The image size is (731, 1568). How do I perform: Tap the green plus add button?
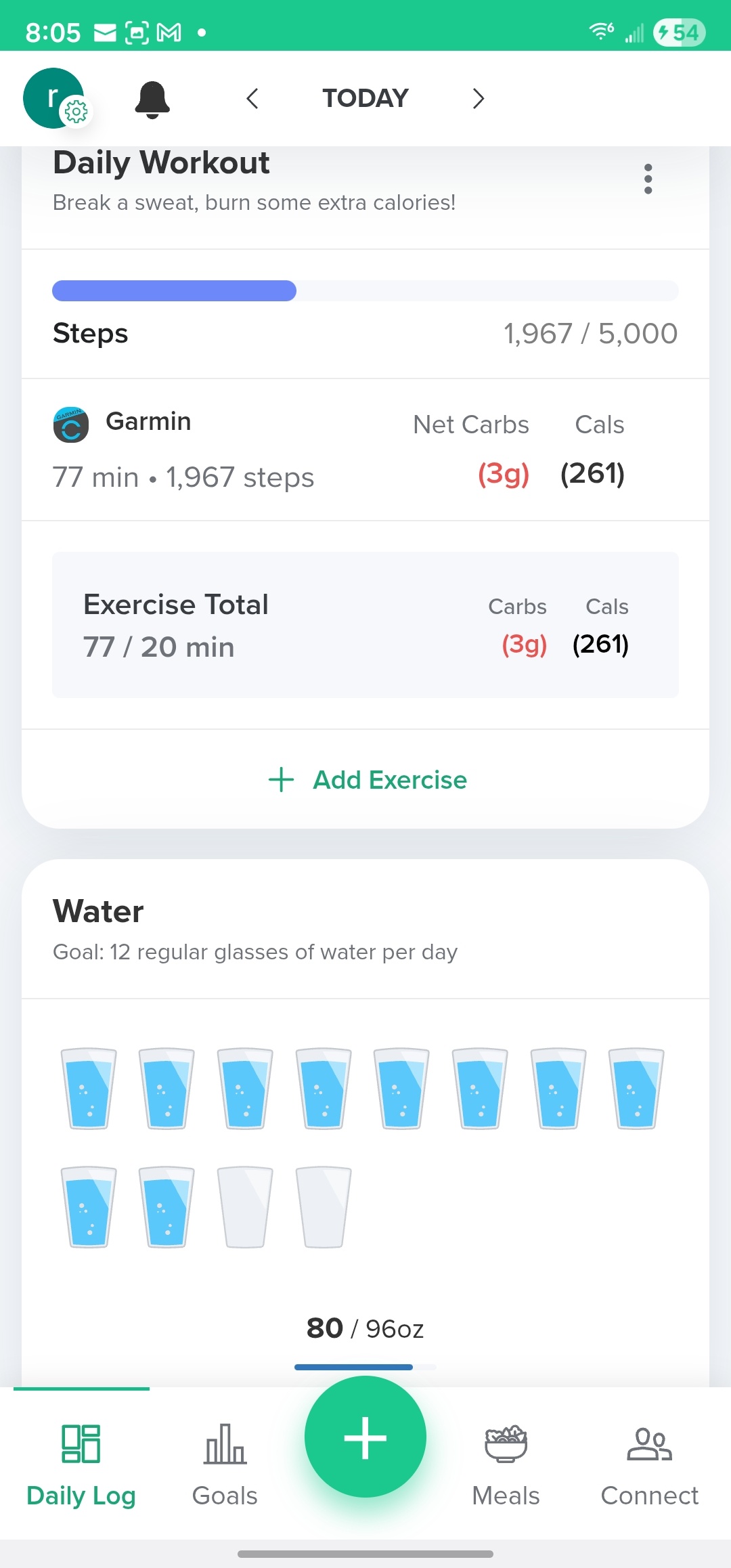pyautogui.click(x=365, y=1437)
